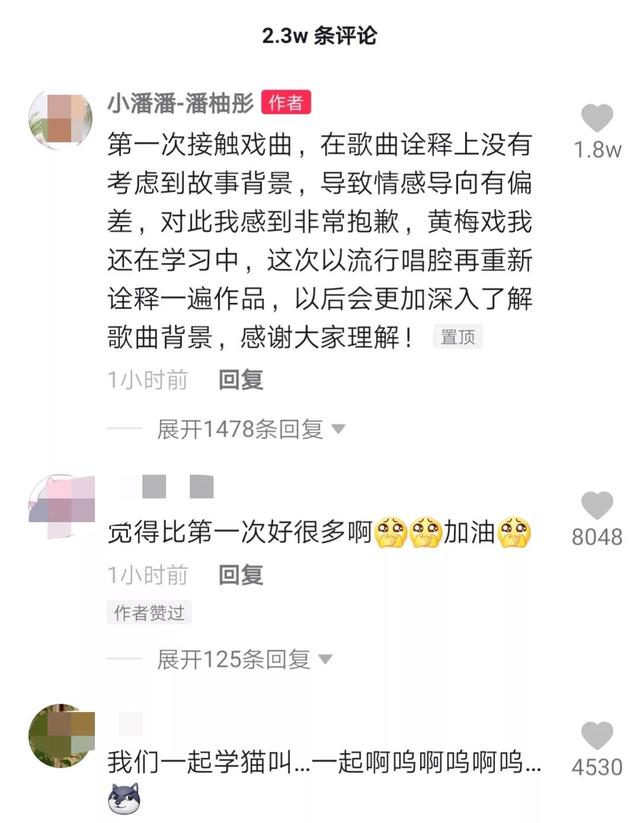Like the '我们一起学猫叫' comment

tap(597, 736)
